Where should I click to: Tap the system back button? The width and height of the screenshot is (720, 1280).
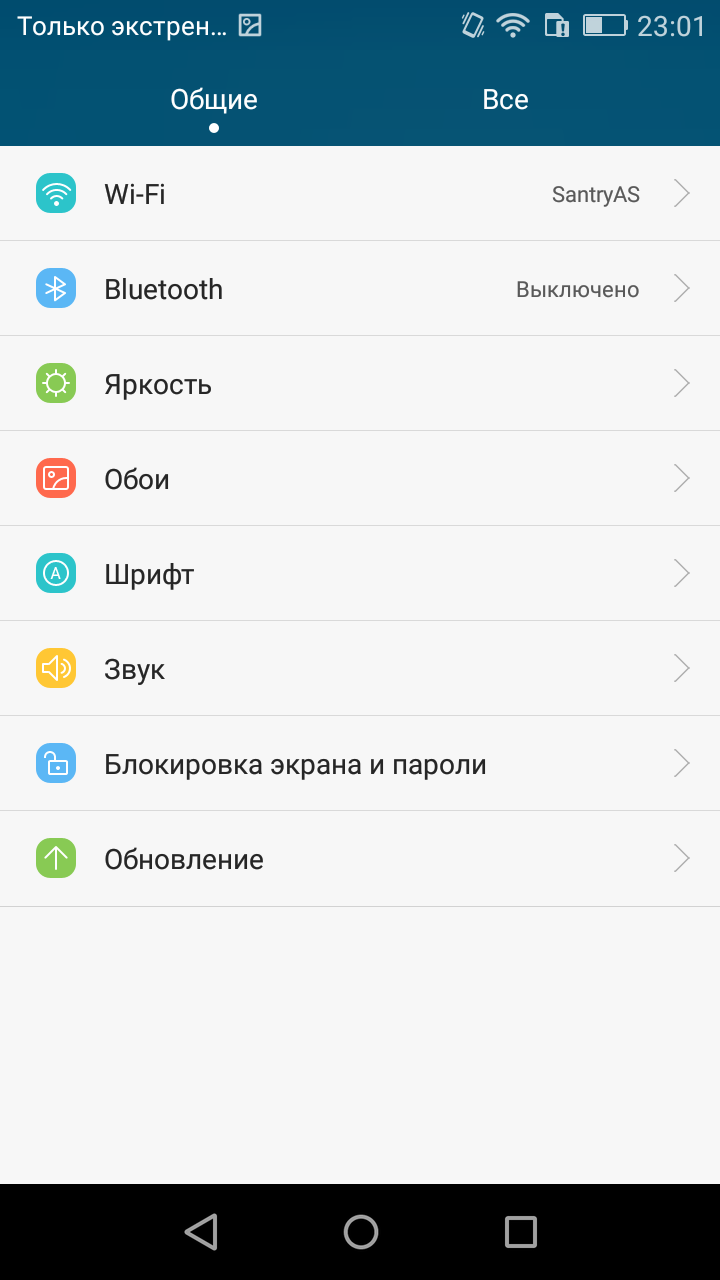(201, 1231)
